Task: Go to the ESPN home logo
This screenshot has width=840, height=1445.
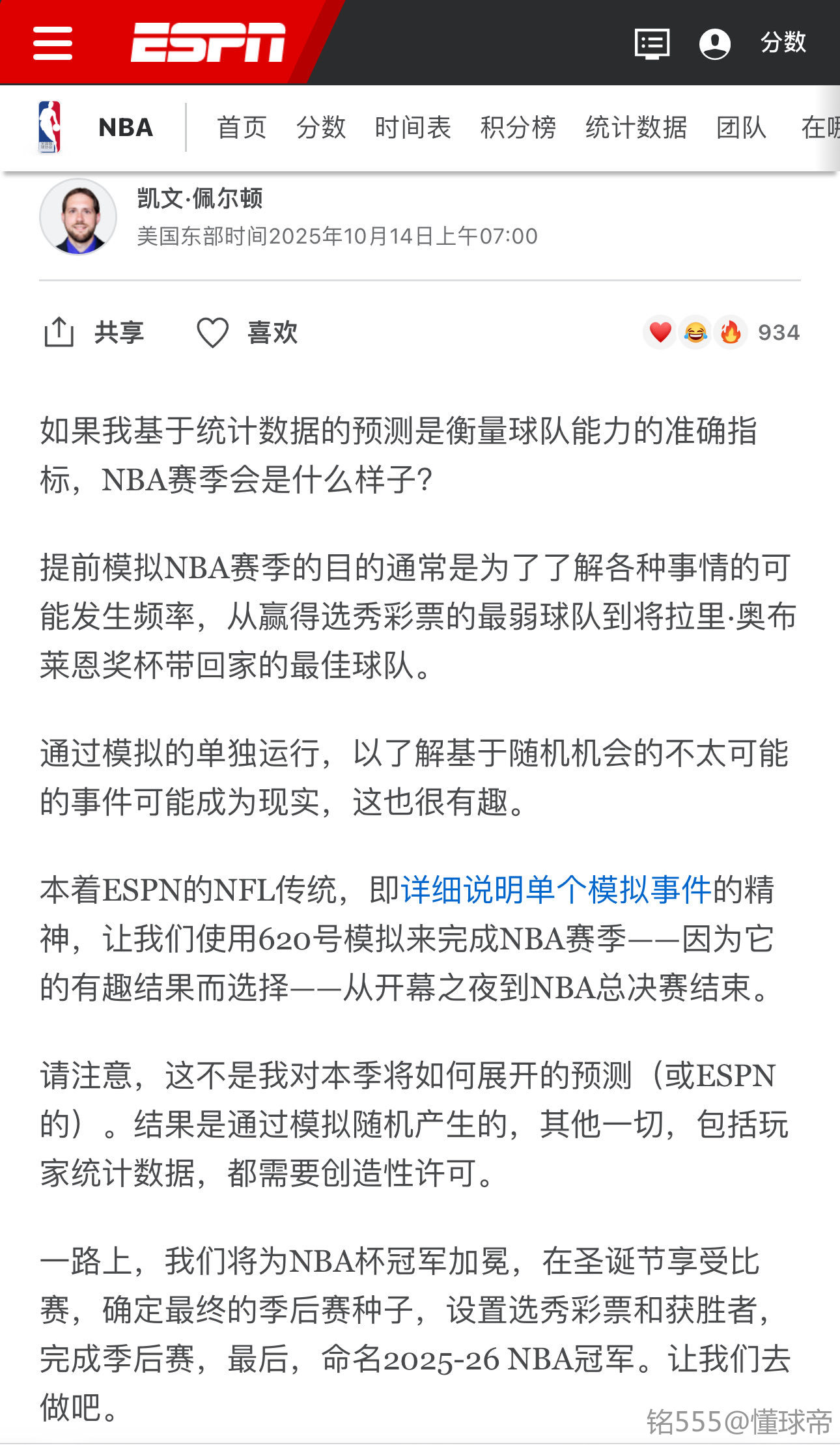Action: tap(208, 43)
